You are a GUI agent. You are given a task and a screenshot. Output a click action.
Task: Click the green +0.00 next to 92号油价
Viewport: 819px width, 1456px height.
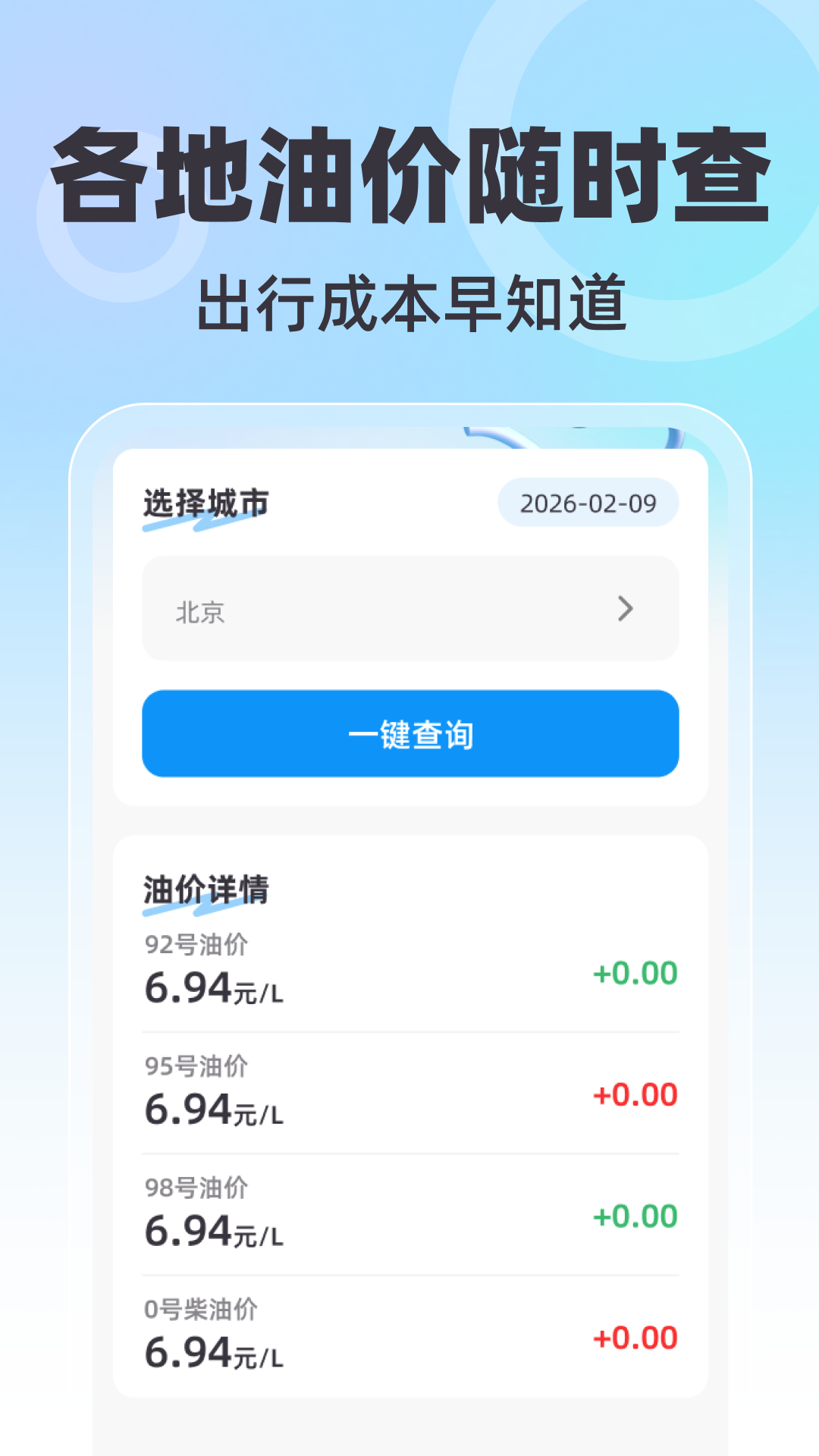pyautogui.click(x=635, y=973)
